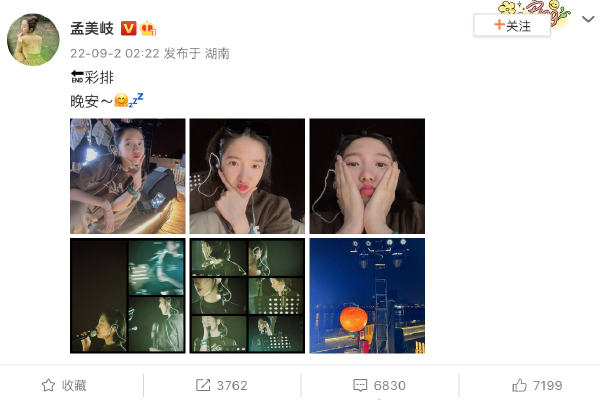Open the 6830 comments
Screen dimensions: 600x400
379,385
